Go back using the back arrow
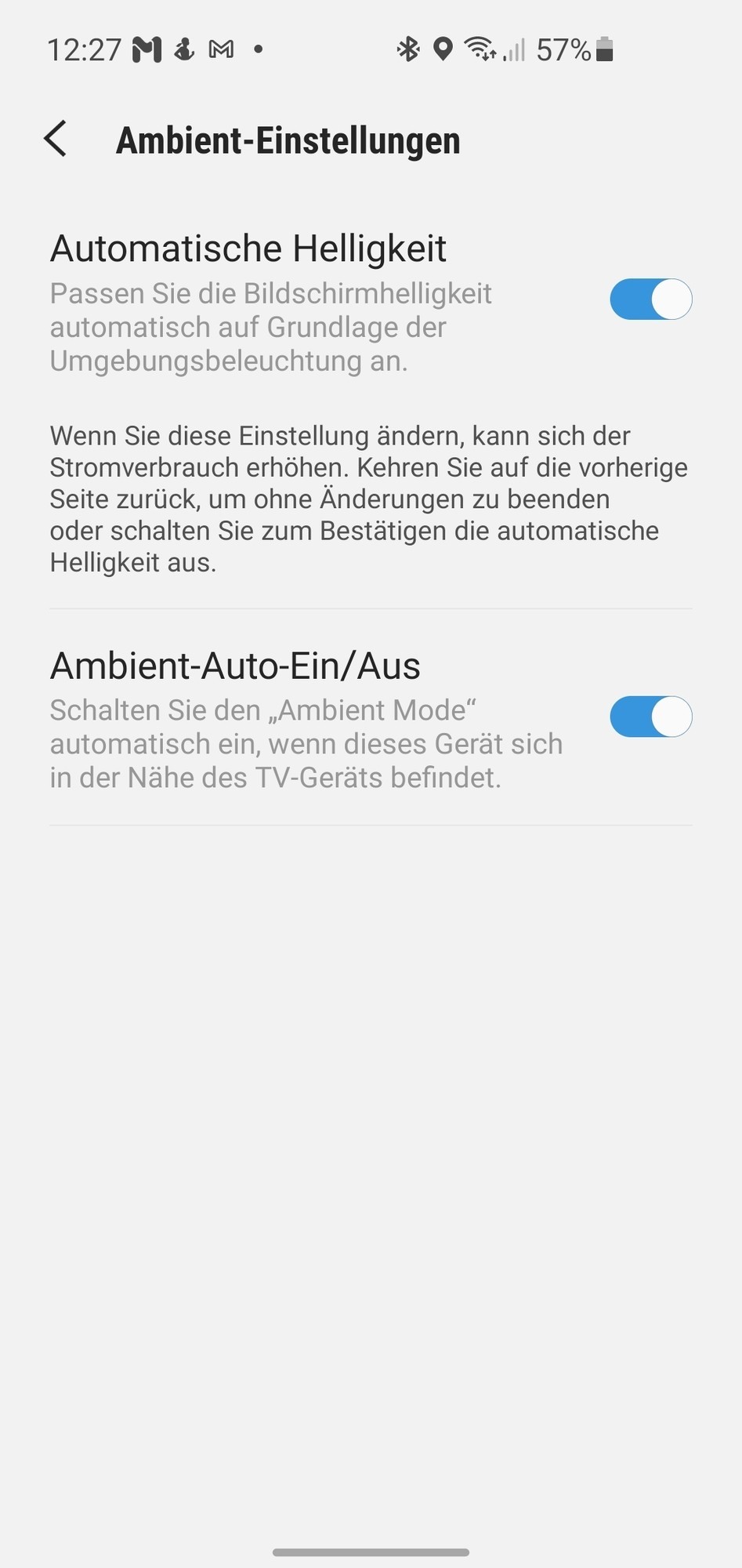Viewport: 742px width, 1568px height. pyautogui.click(x=55, y=140)
